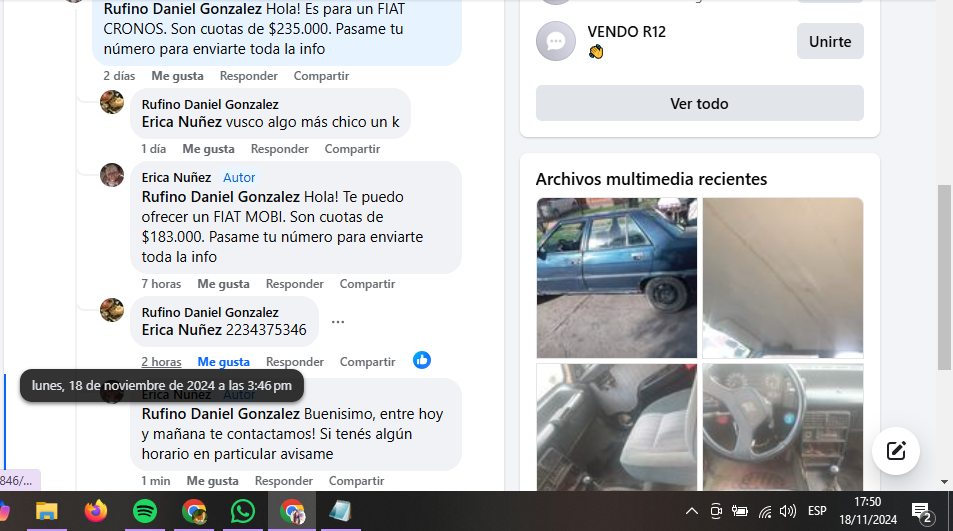Compose a new message with the pencil button

tap(895, 450)
